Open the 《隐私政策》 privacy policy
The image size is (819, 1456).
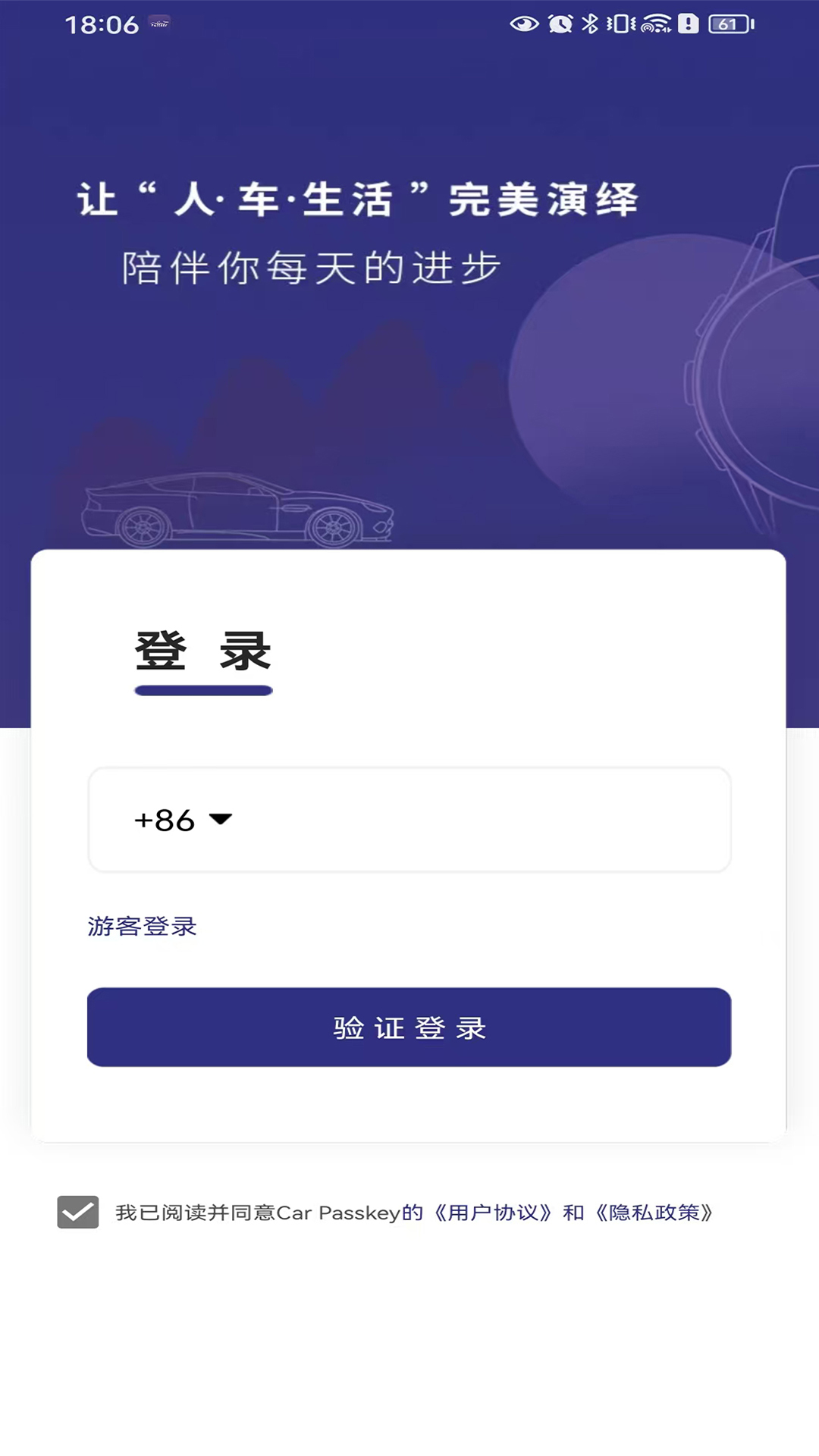[x=657, y=1211]
